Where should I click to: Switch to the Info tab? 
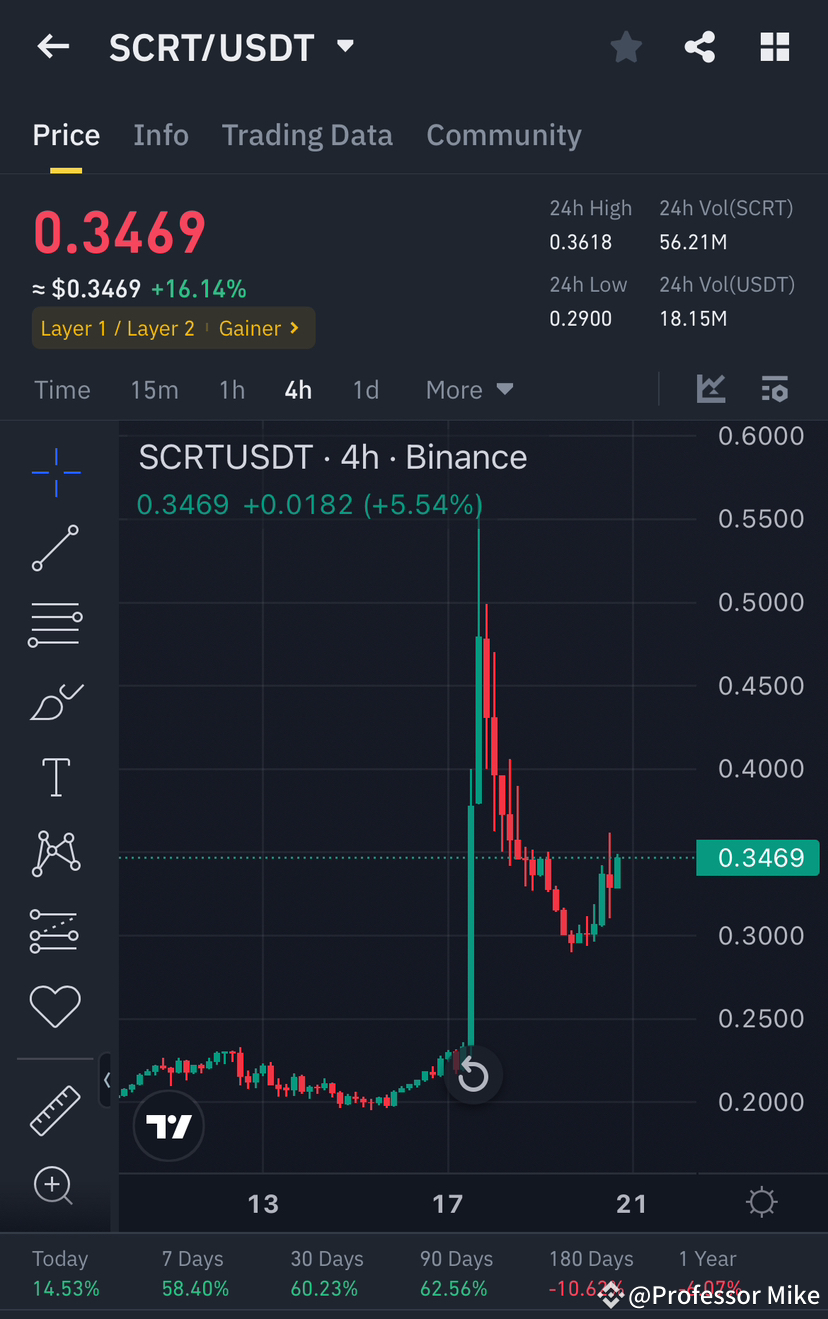point(161,134)
